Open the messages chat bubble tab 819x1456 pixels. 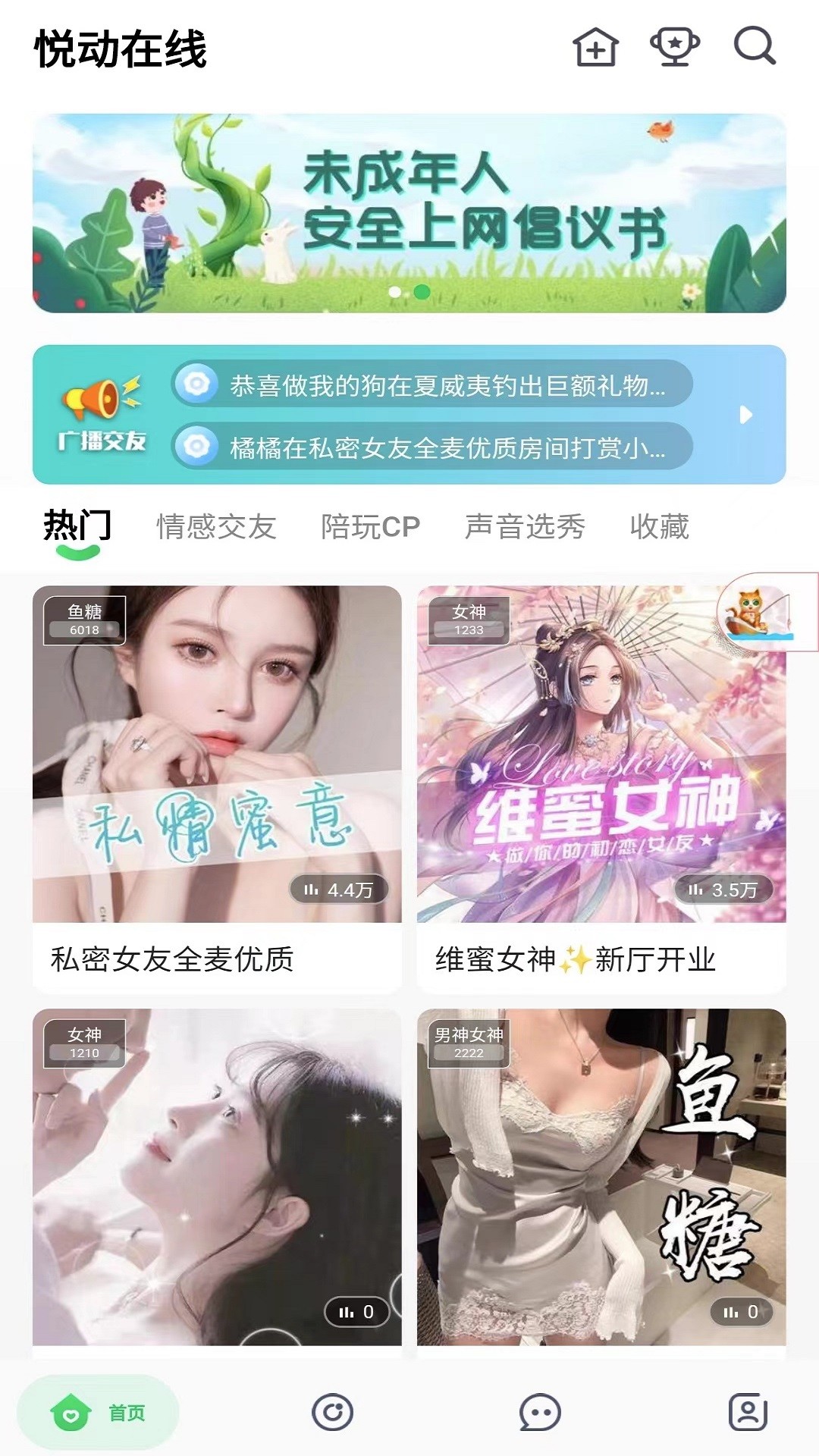tap(539, 1414)
